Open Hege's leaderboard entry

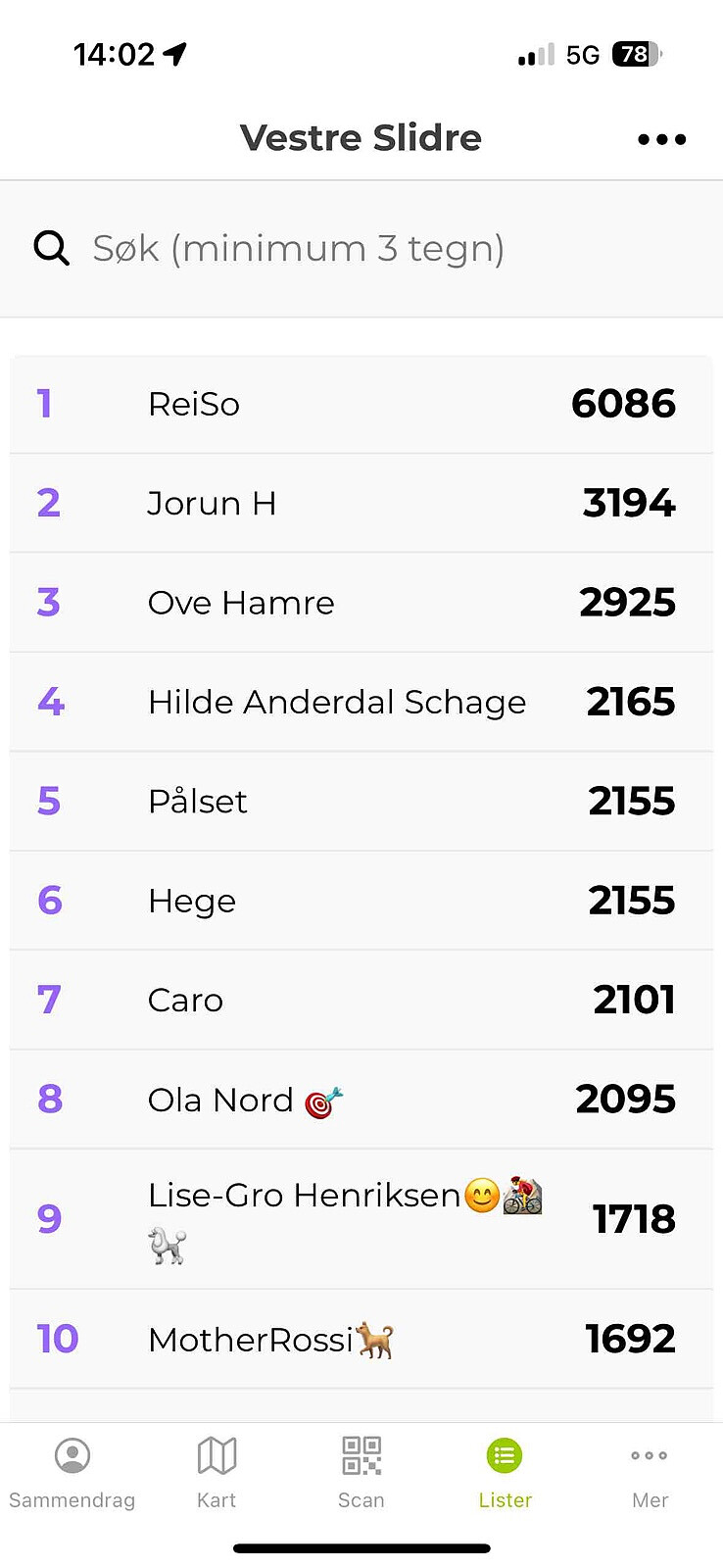(x=361, y=901)
